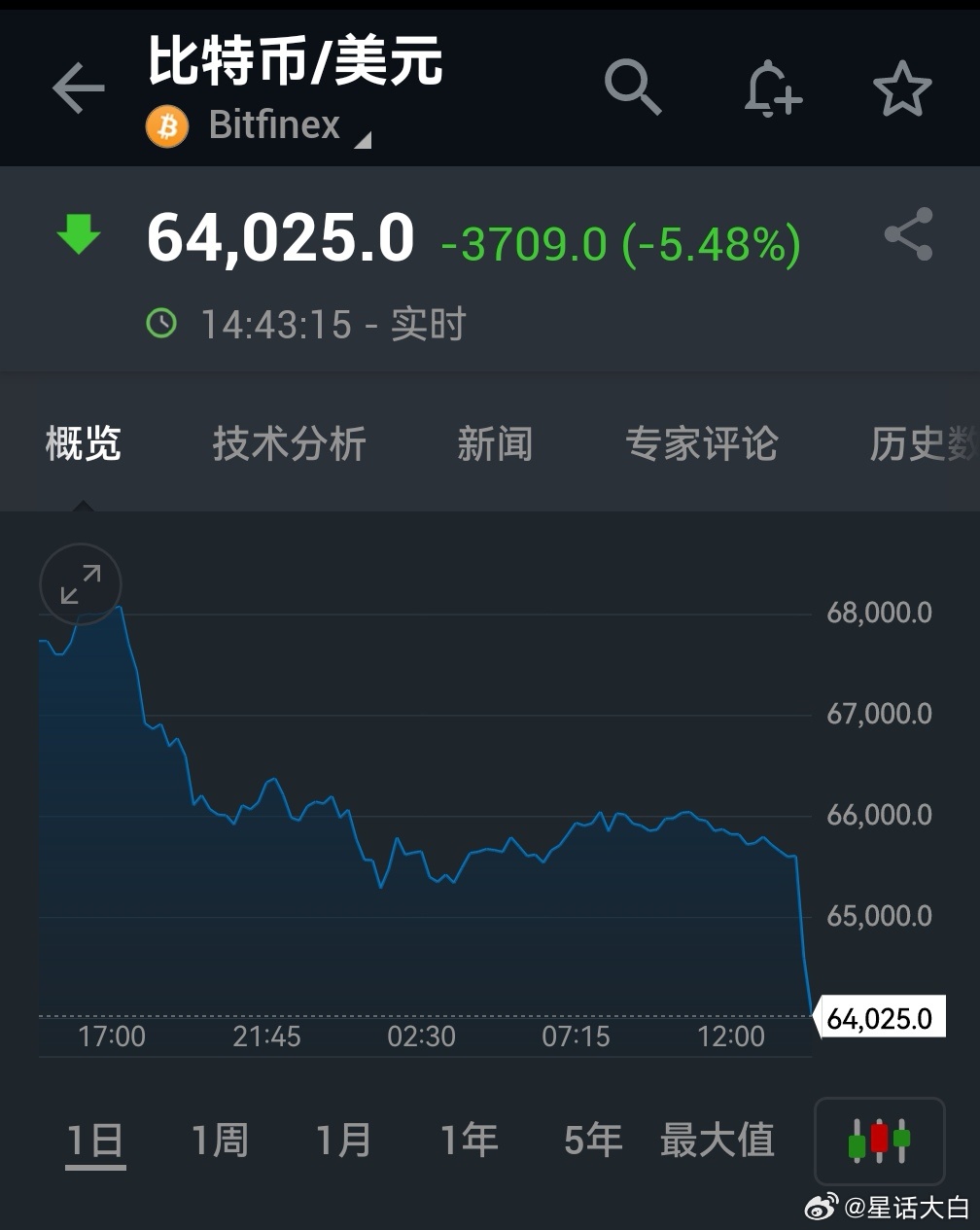Click the clock icon beside 实时 timestamp
This screenshot has width=980, height=1230.
coord(159,322)
